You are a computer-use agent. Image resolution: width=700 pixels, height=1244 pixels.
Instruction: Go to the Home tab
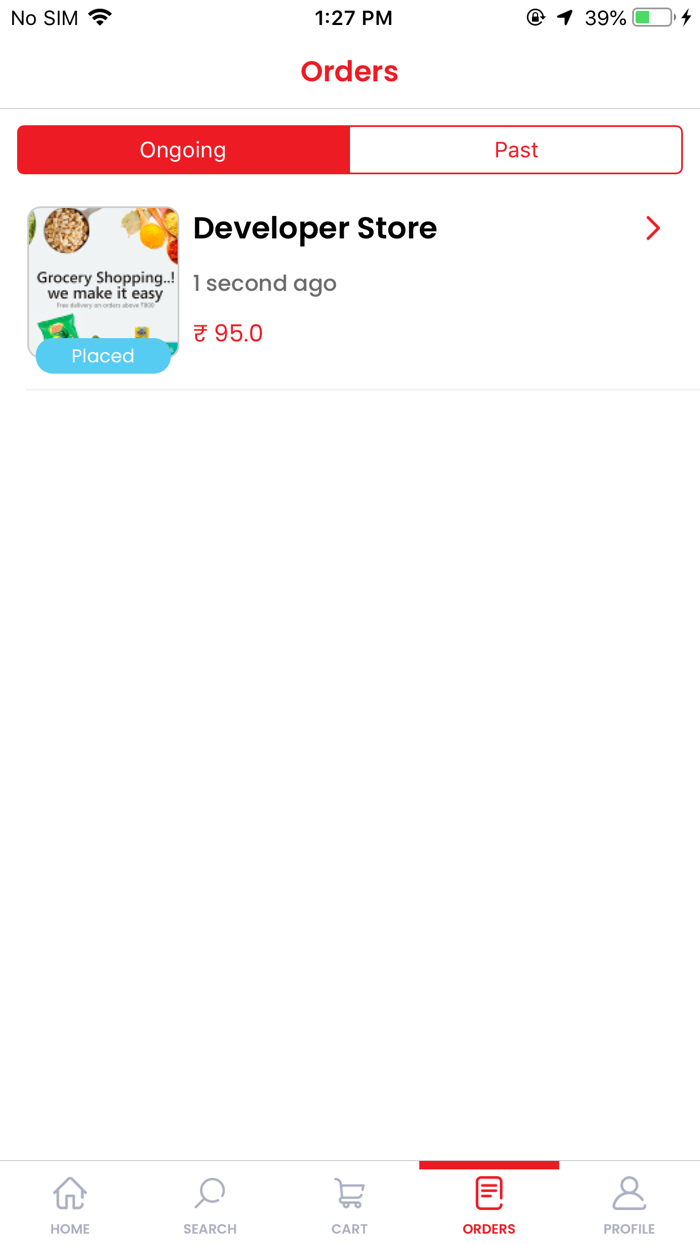(x=70, y=1204)
